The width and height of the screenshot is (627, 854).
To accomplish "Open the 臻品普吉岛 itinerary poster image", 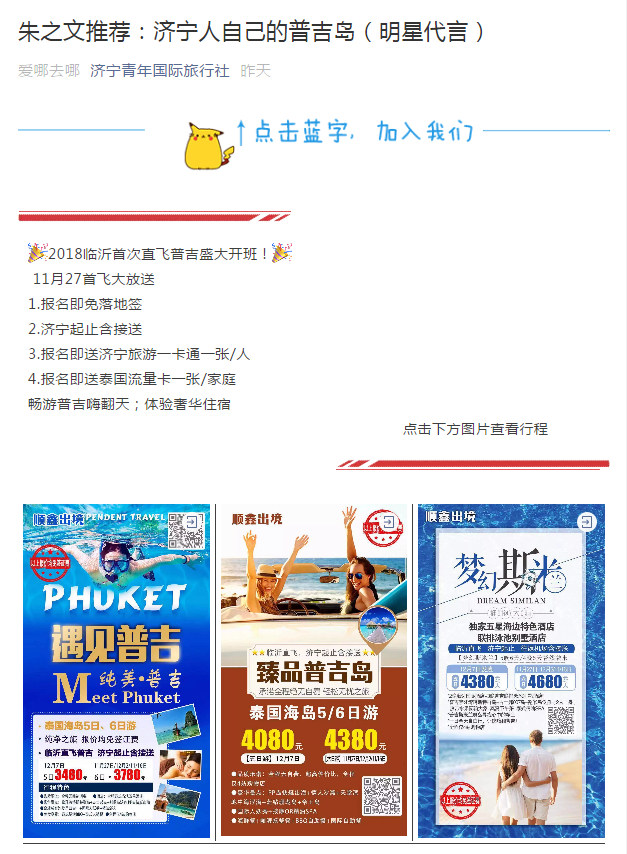I will click(x=314, y=670).
